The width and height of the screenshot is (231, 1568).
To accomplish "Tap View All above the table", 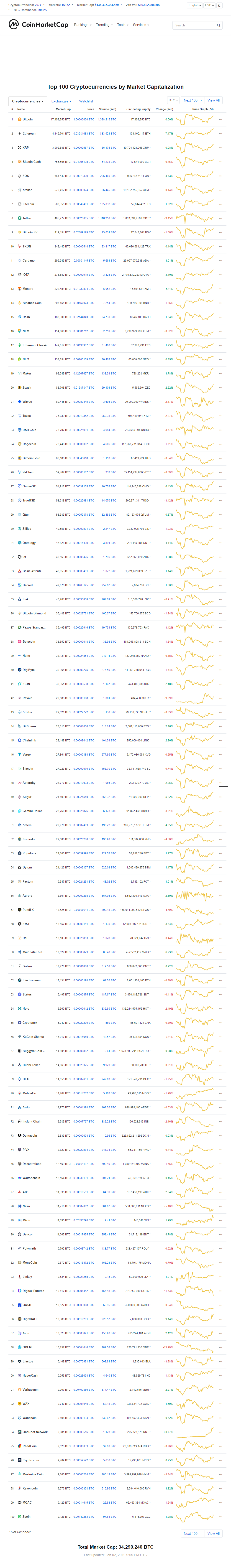I will [x=213, y=100].
